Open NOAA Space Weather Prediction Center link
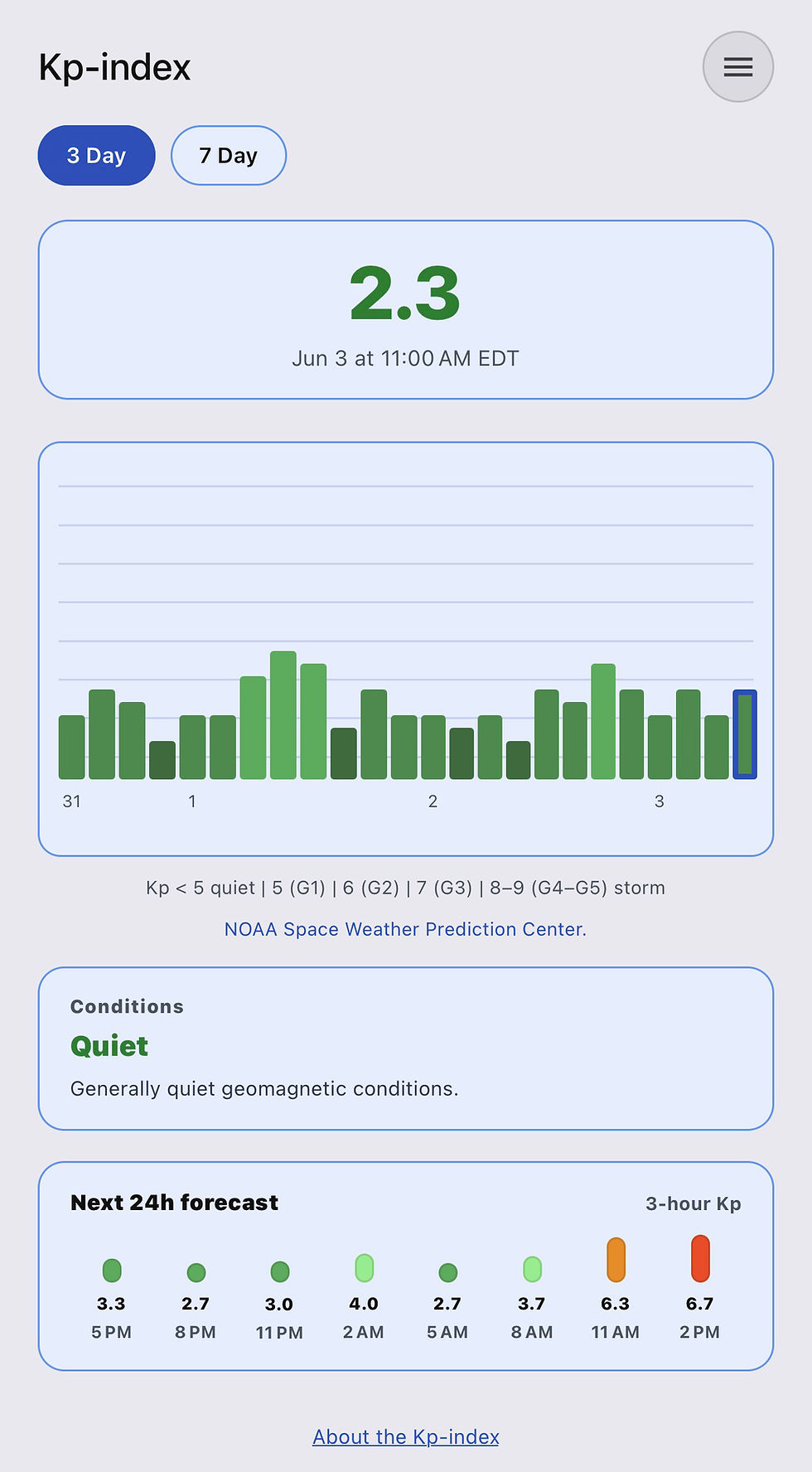 coord(405,929)
